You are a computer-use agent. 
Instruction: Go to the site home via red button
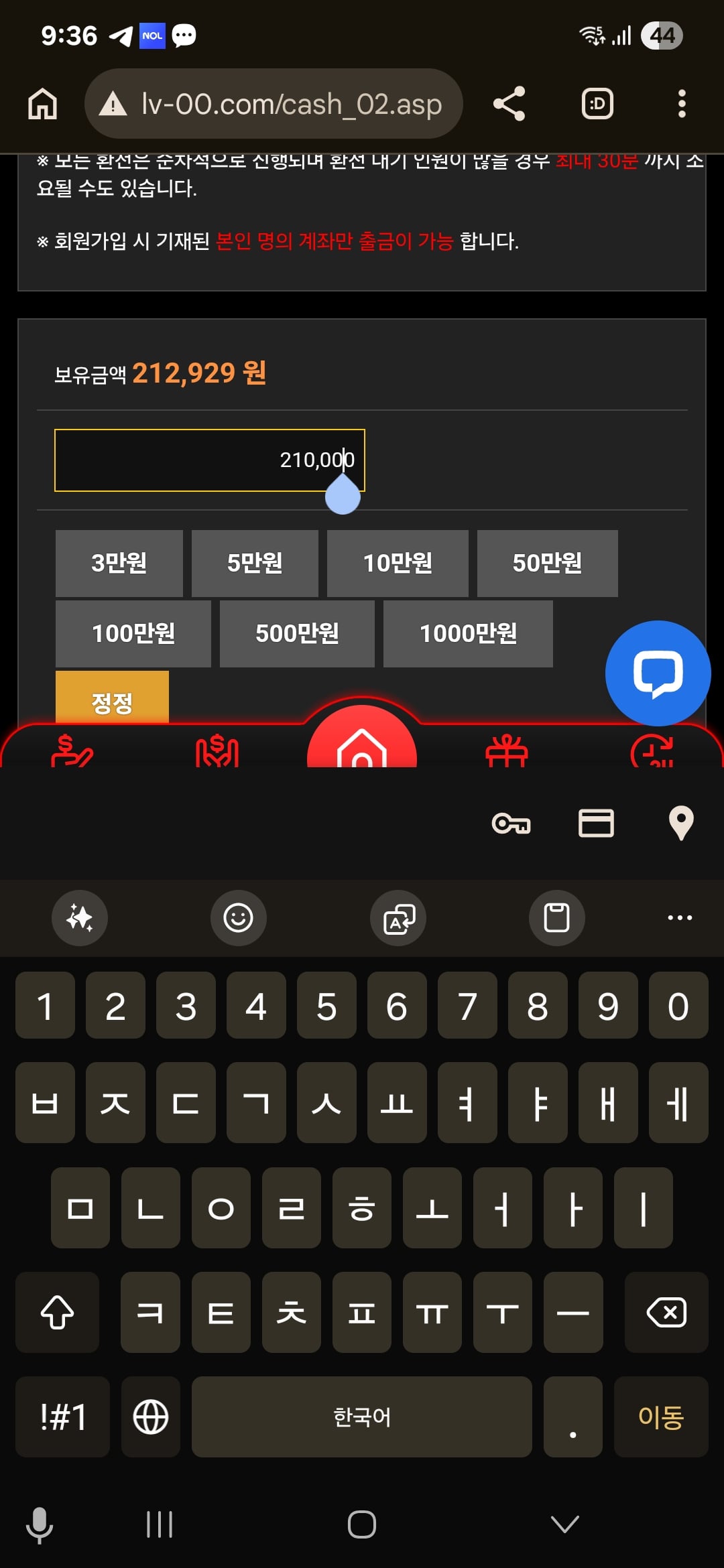coord(362,742)
